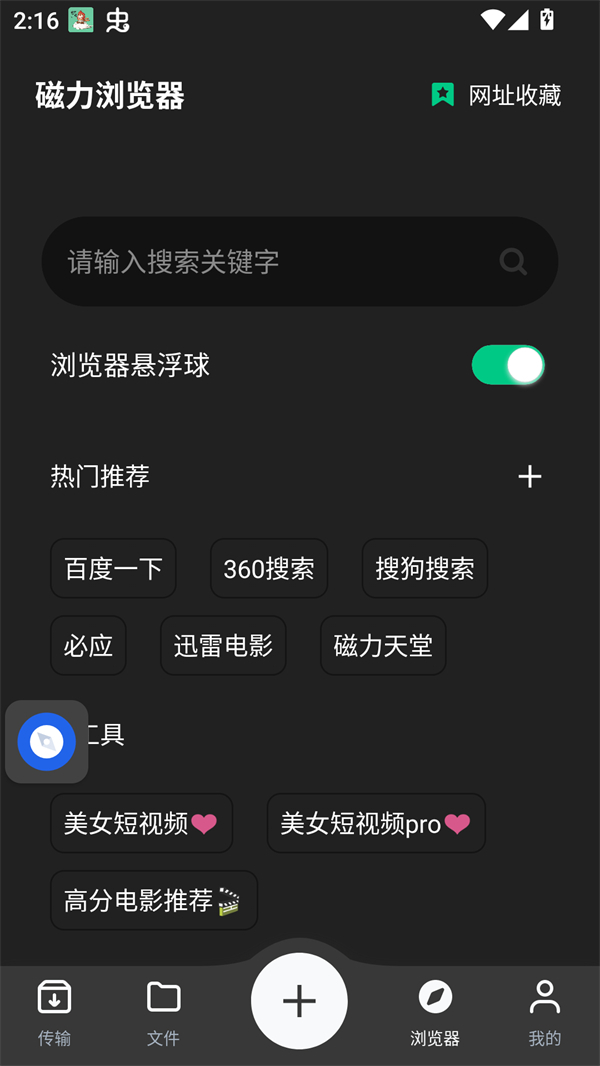Add a site with 热门推荐 plus icon
This screenshot has height=1066, width=600.
coord(529,477)
